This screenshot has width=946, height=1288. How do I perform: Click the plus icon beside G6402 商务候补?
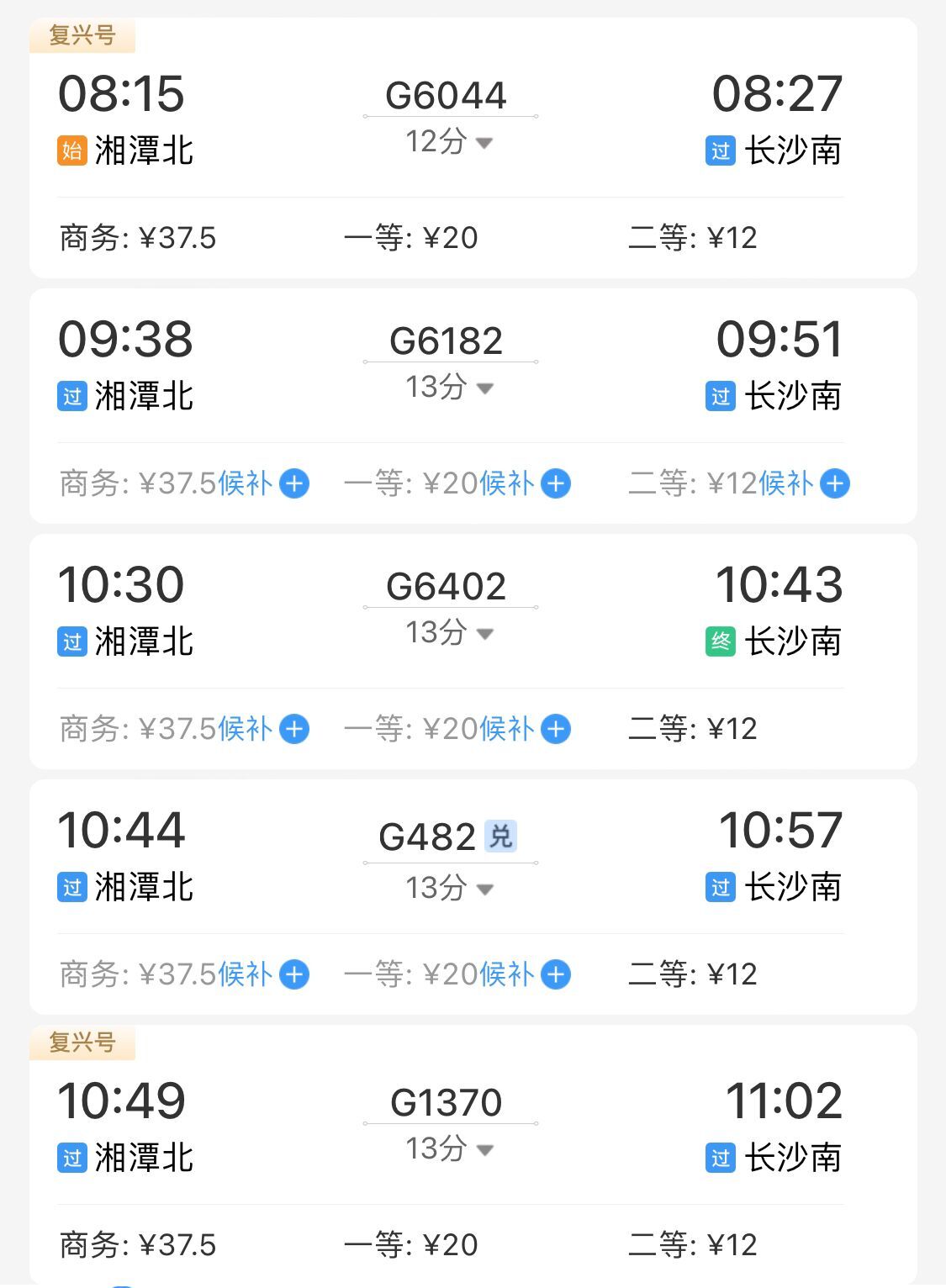pyautogui.click(x=293, y=729)
